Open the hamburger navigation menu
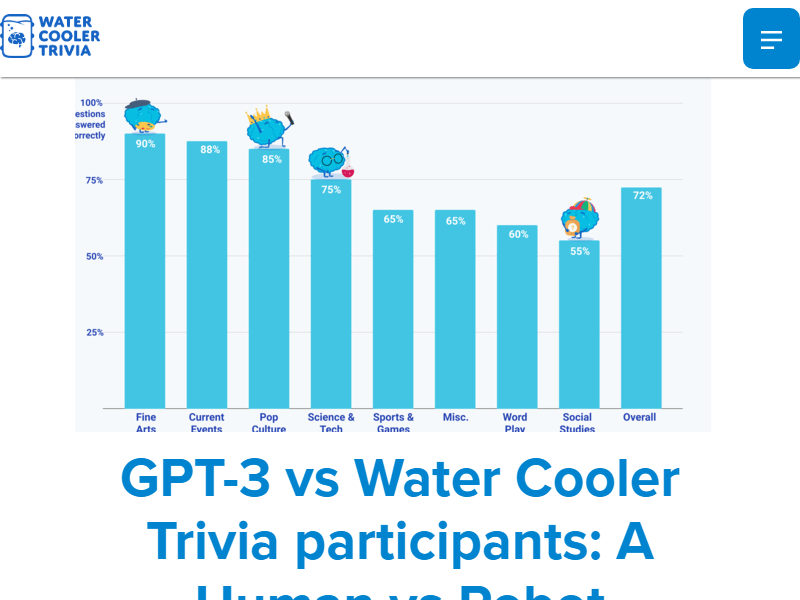The height and width of the screenshot is (600, 800). pos(771,39)
